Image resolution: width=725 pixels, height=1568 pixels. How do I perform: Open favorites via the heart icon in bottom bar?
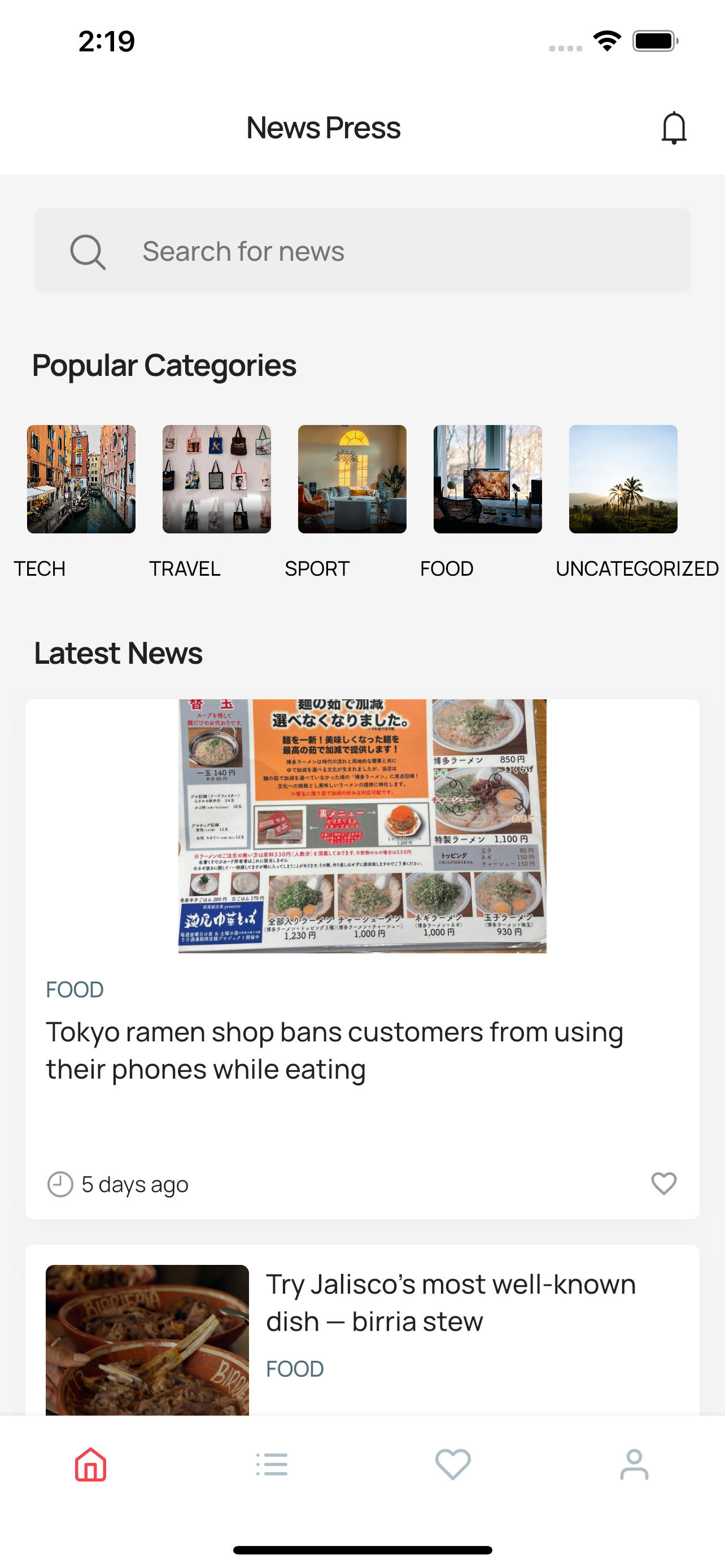pos(453,1464)
